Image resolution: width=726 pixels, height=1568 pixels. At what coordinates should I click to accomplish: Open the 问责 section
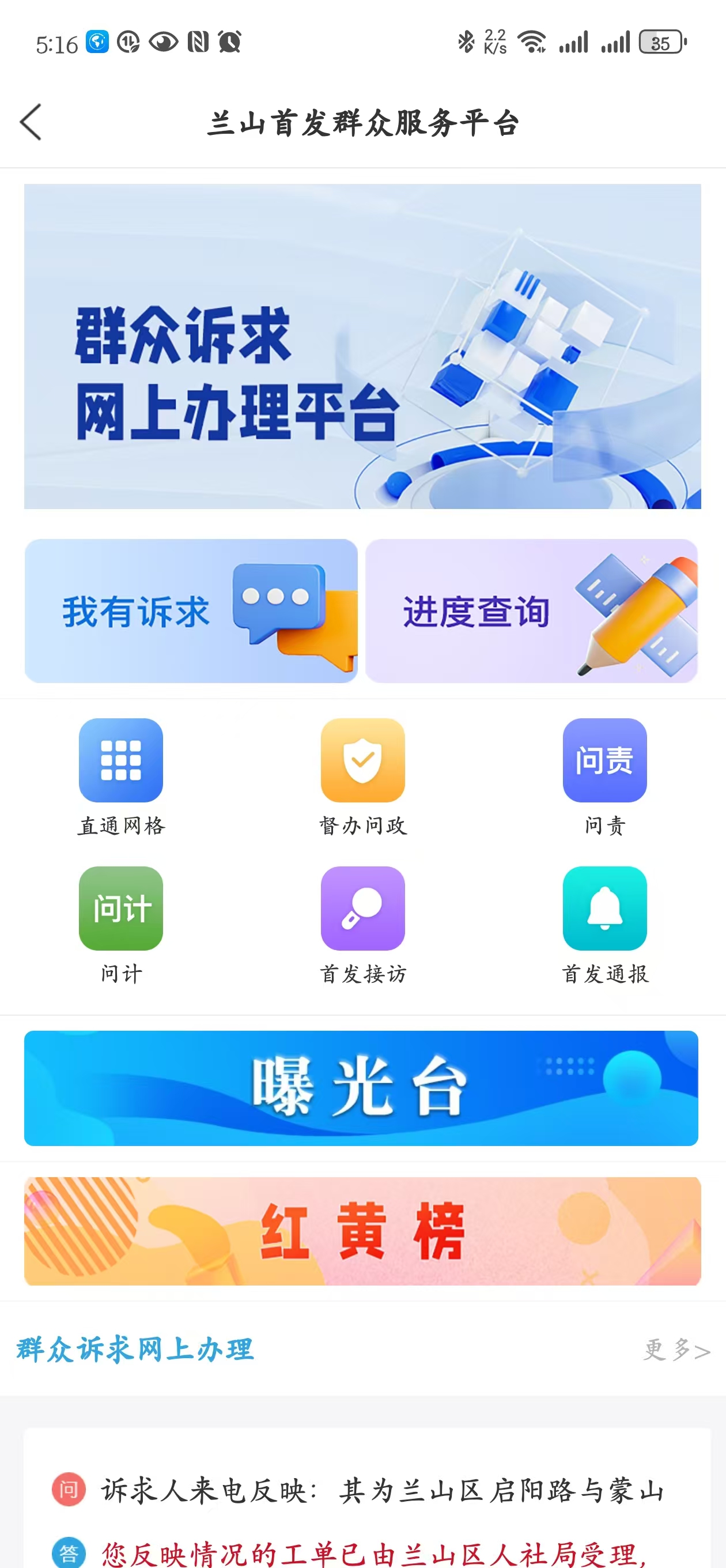point(604,760)
